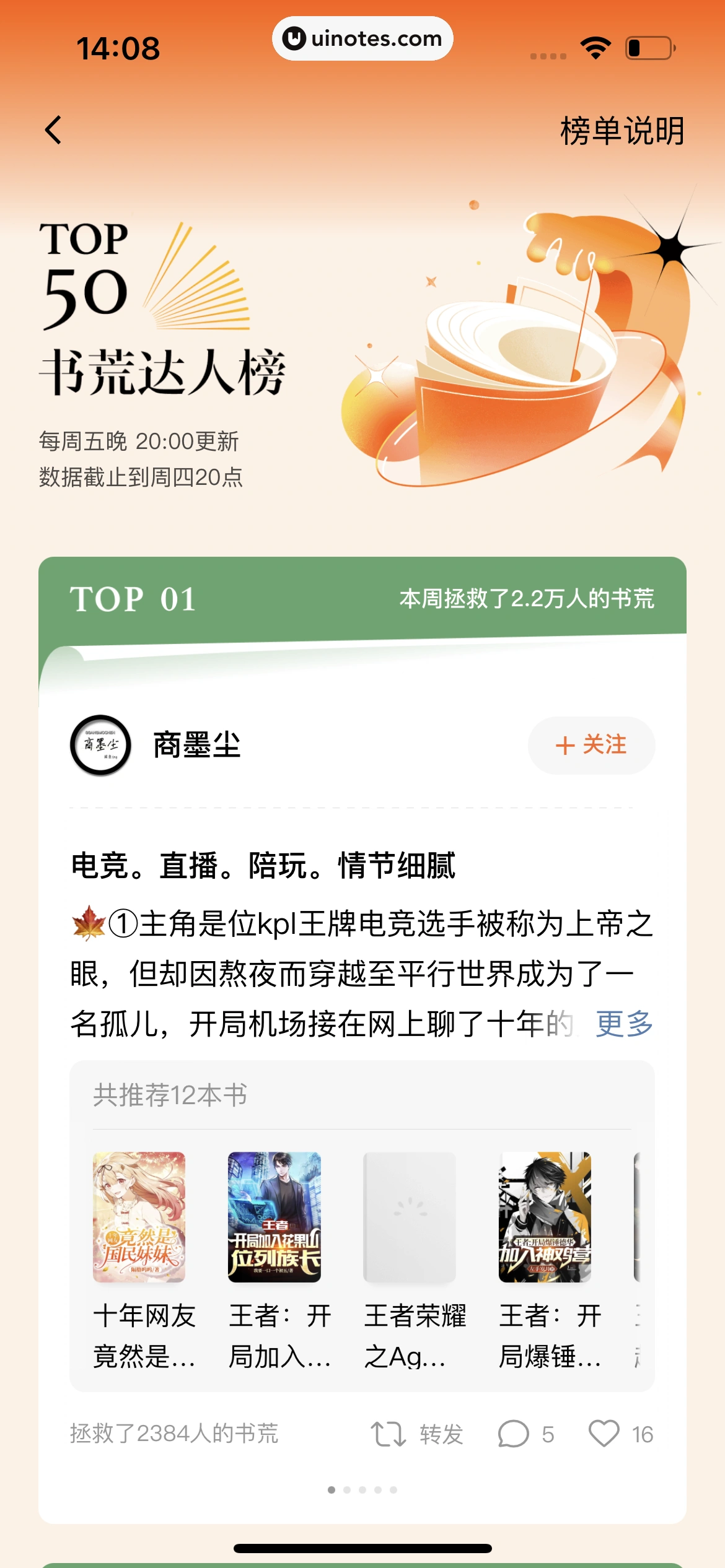Viewport: 725px width, 1568px height.
Task: Like 商墨尘's recommendation
Action: click(620, 1434)
